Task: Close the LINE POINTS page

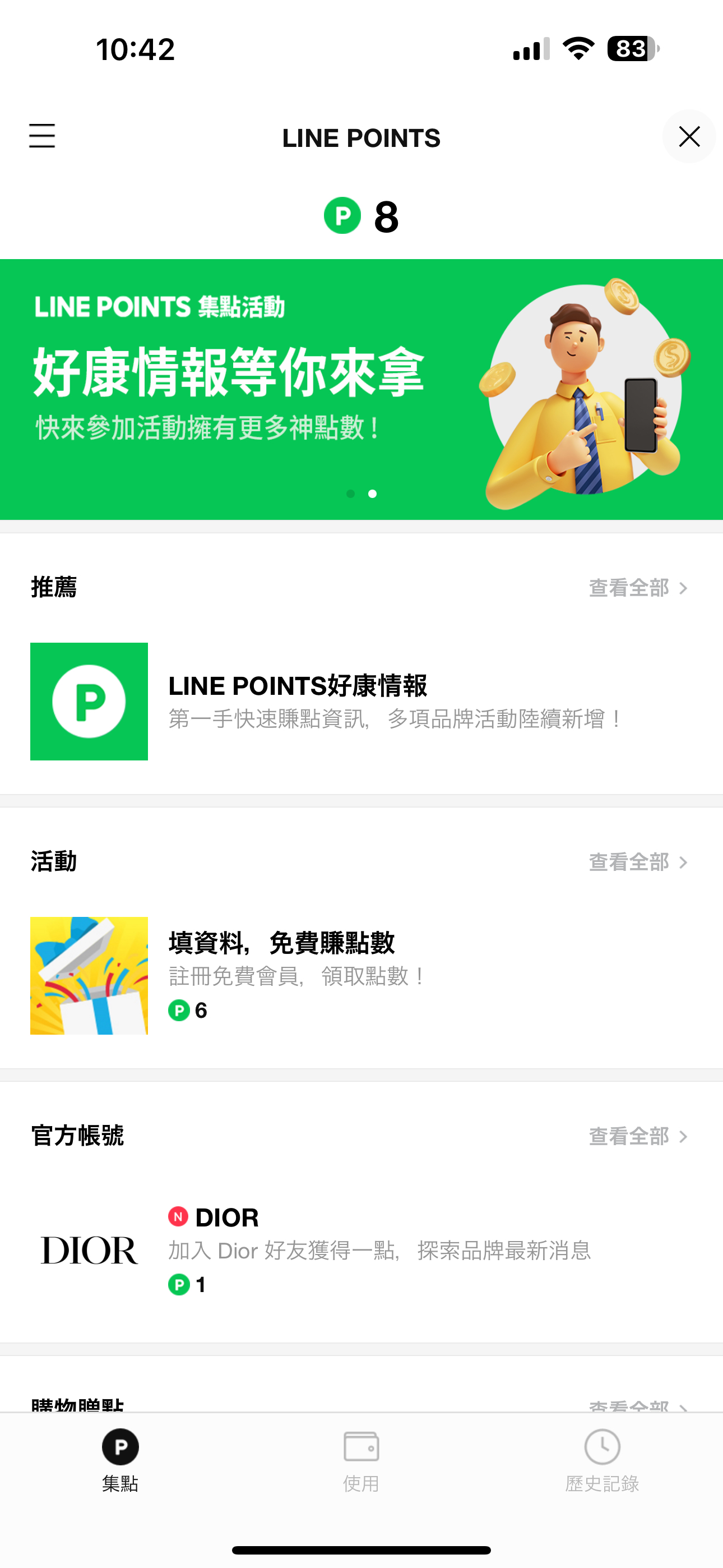Action: [x=689, y=136]
